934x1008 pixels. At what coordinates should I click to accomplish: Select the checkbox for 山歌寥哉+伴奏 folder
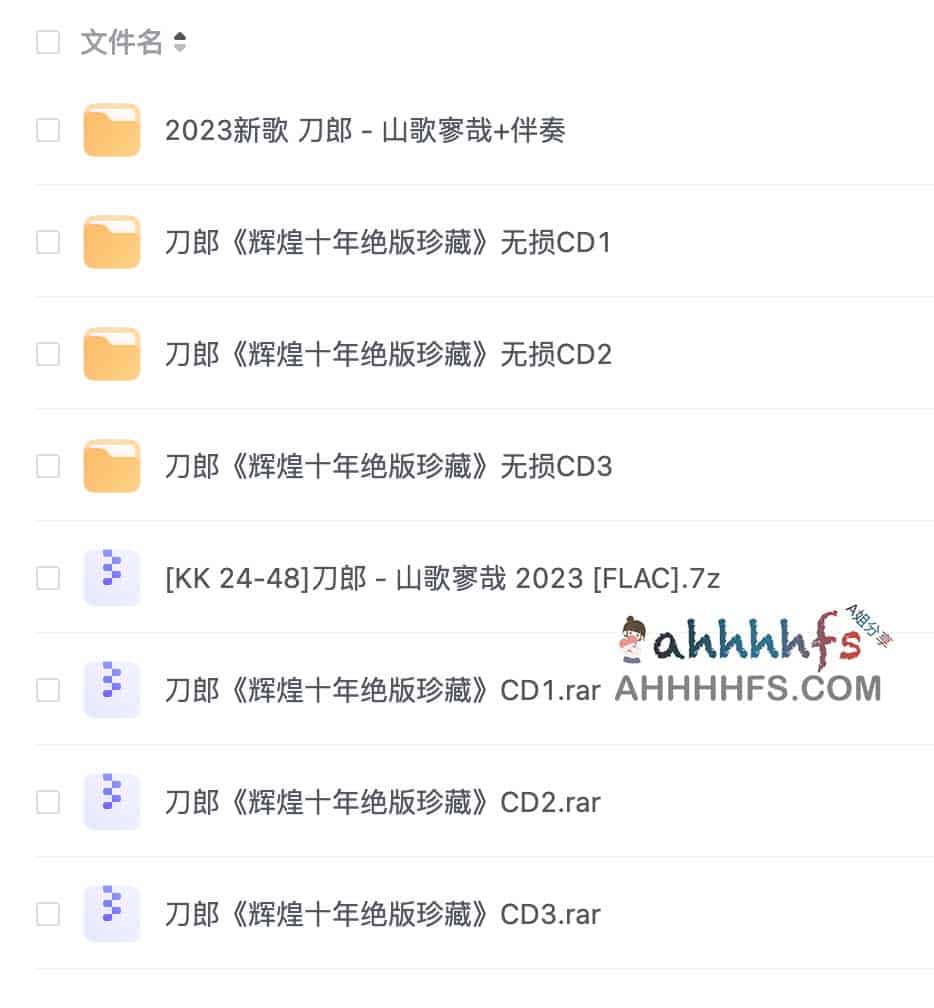pyautogui.click(x=48, y=131)
